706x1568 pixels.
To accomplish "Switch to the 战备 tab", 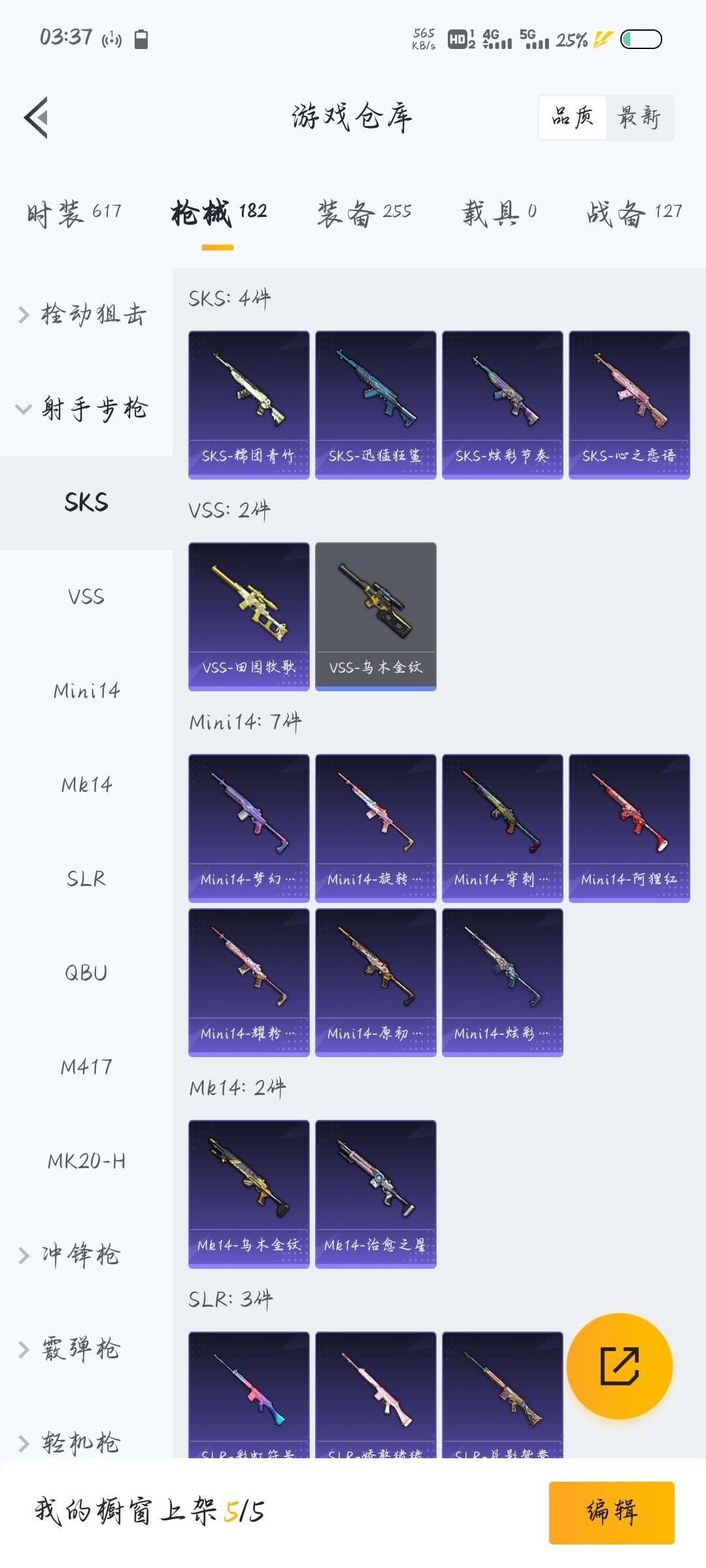I will [x=633, y=212].
